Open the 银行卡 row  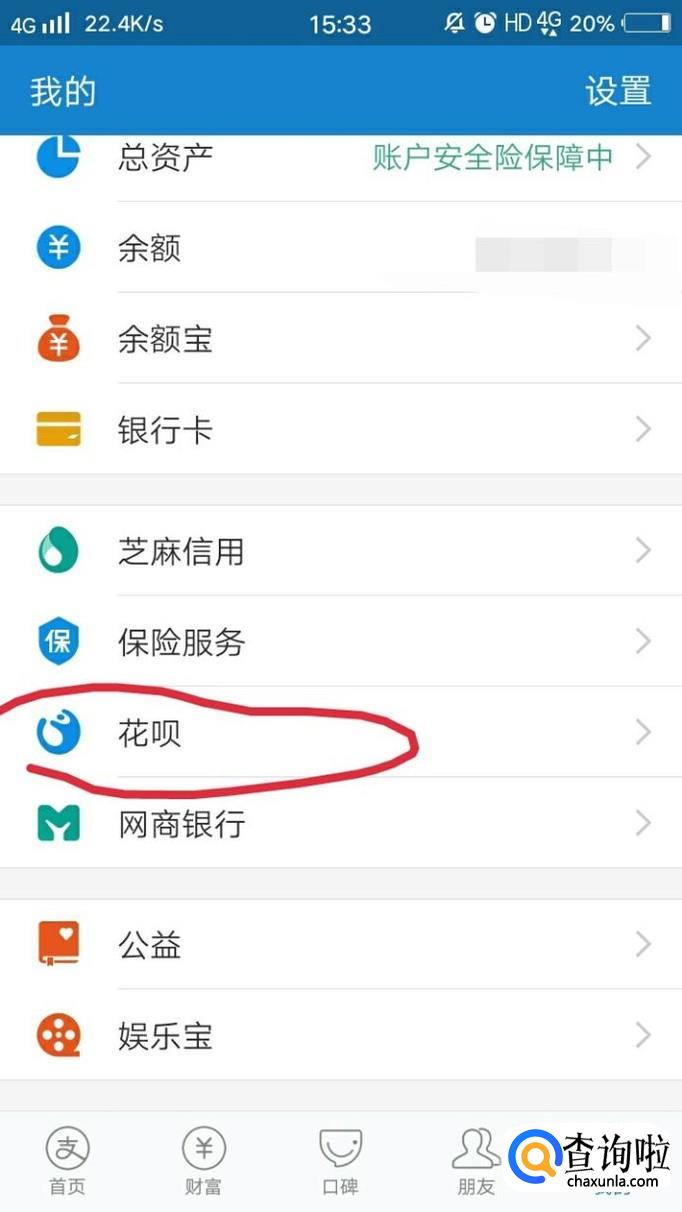click(341, 430)
